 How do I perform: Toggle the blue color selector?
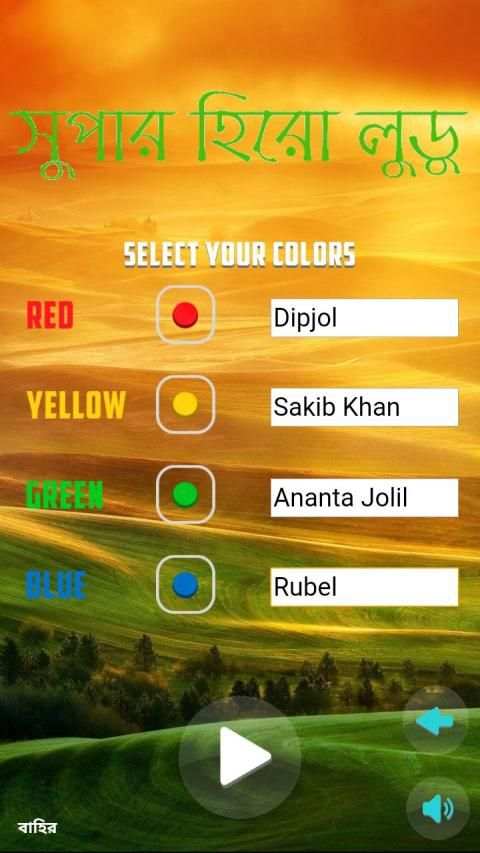click(x=186, y=585)
